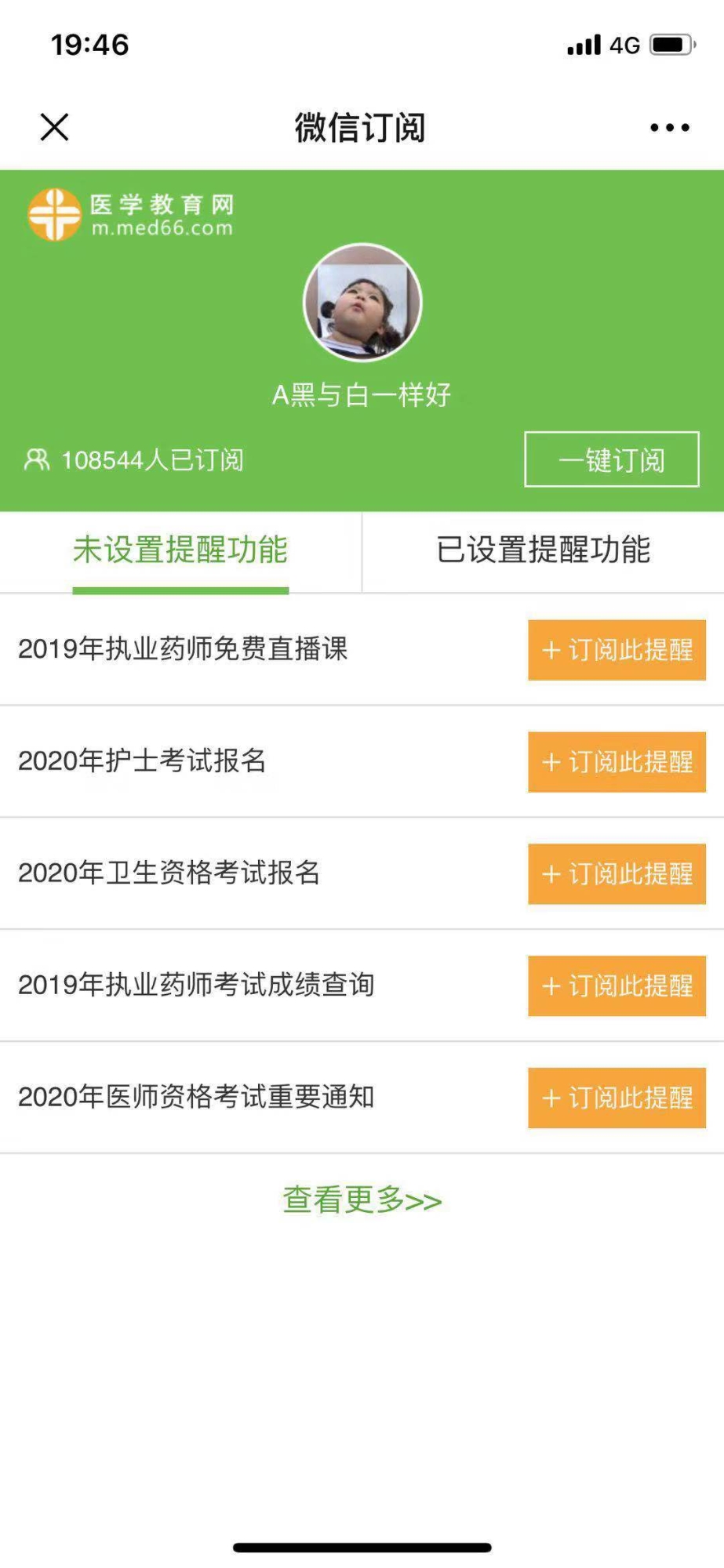
Task: Subscribe to 2019年执业药师免费直播课 reminder
Action: (x=617, y=650)
